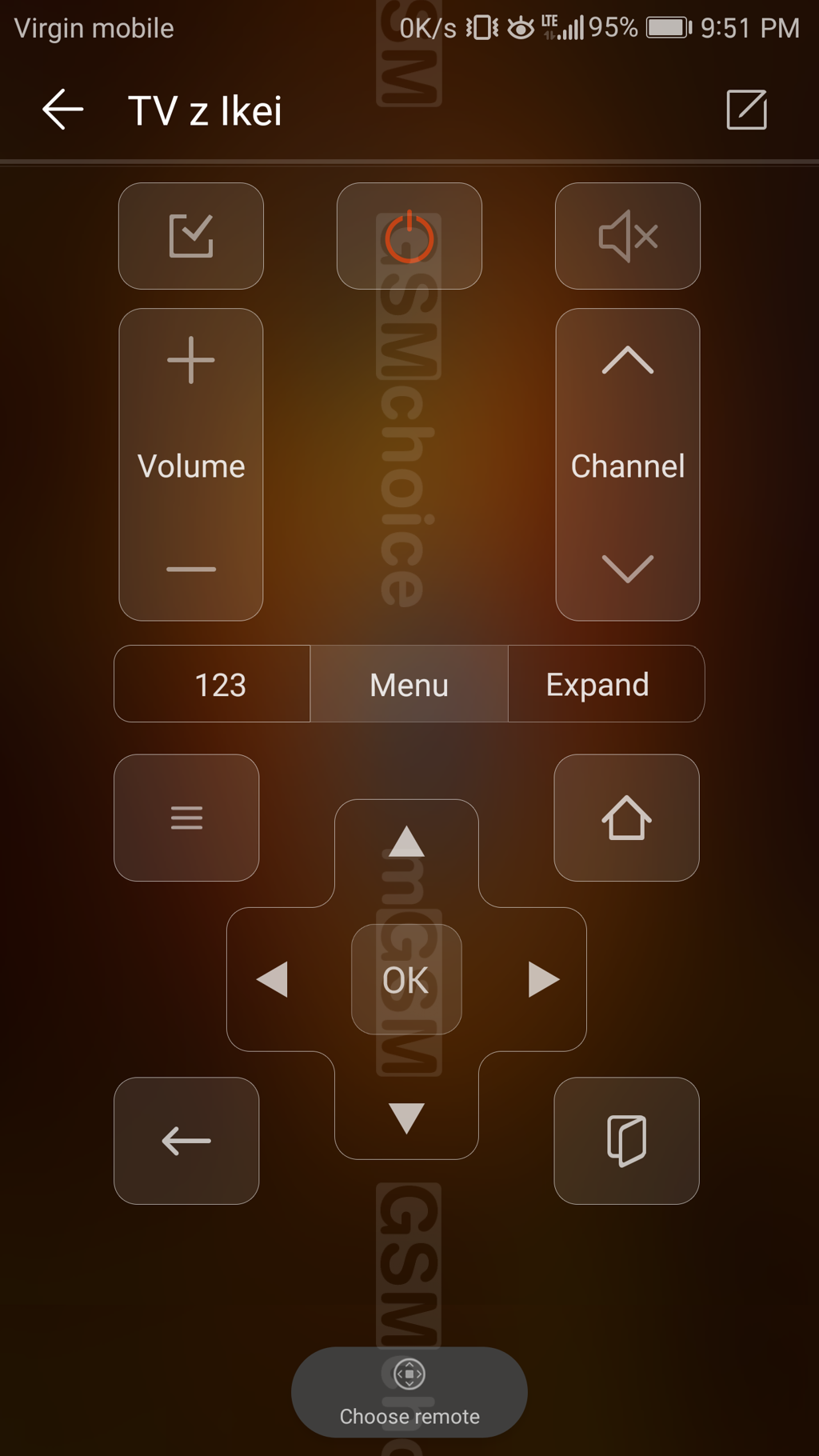Tap the checkbox-style input source button
The image size is (819, 1456).
coord(191,236)
